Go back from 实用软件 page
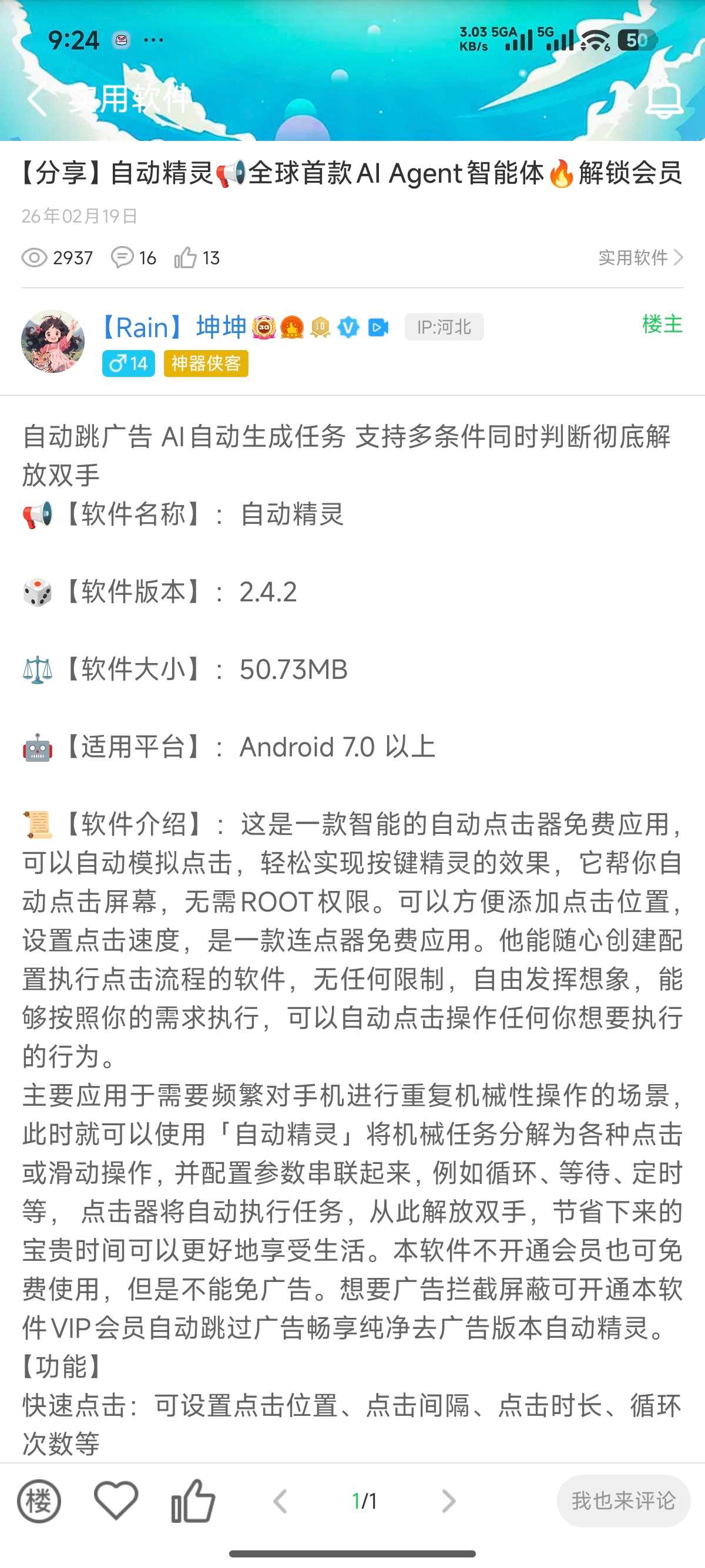The image size is (705, 1568). coord(36,99)
